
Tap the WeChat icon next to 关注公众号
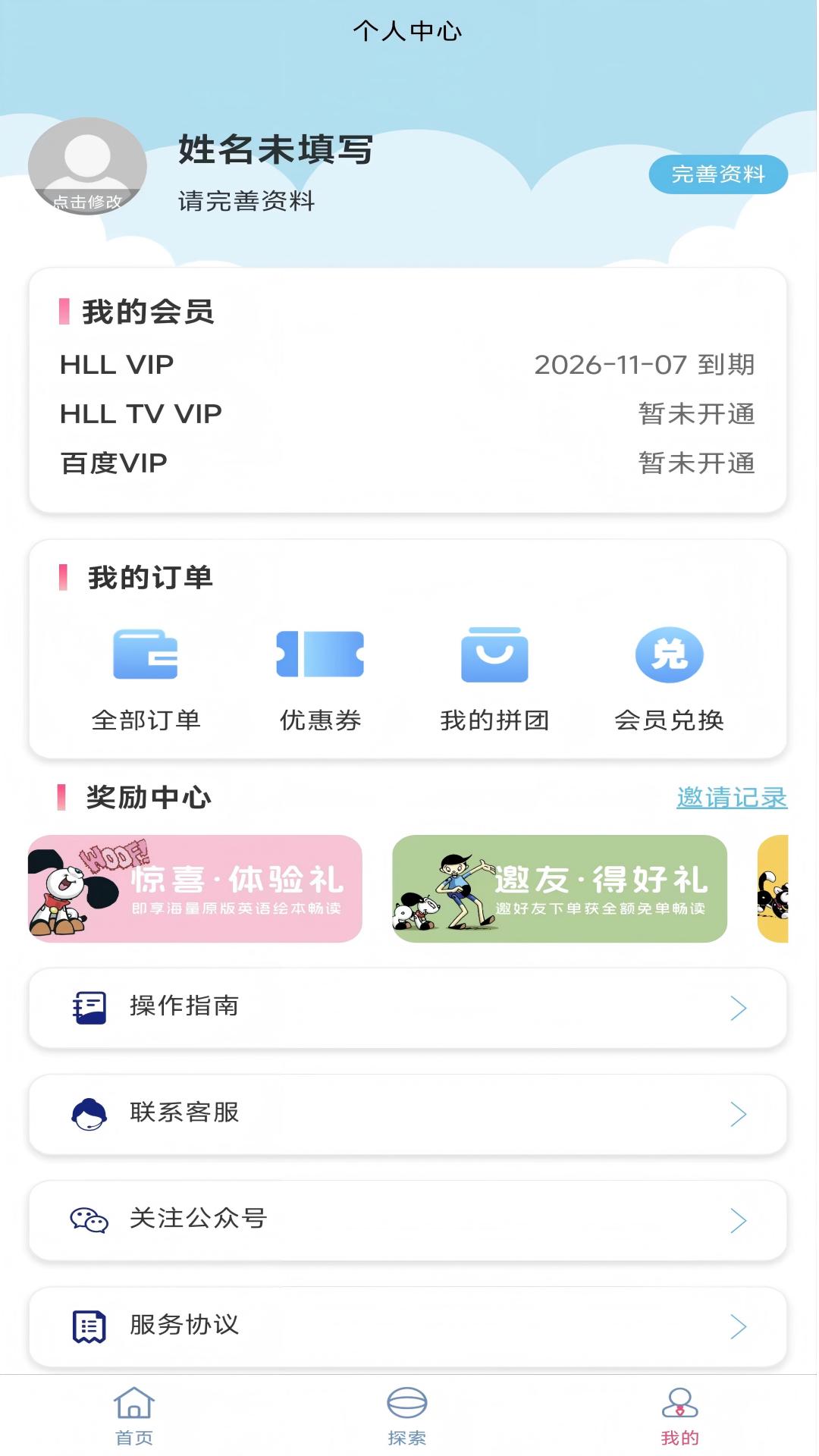(x=89, y=1219)
